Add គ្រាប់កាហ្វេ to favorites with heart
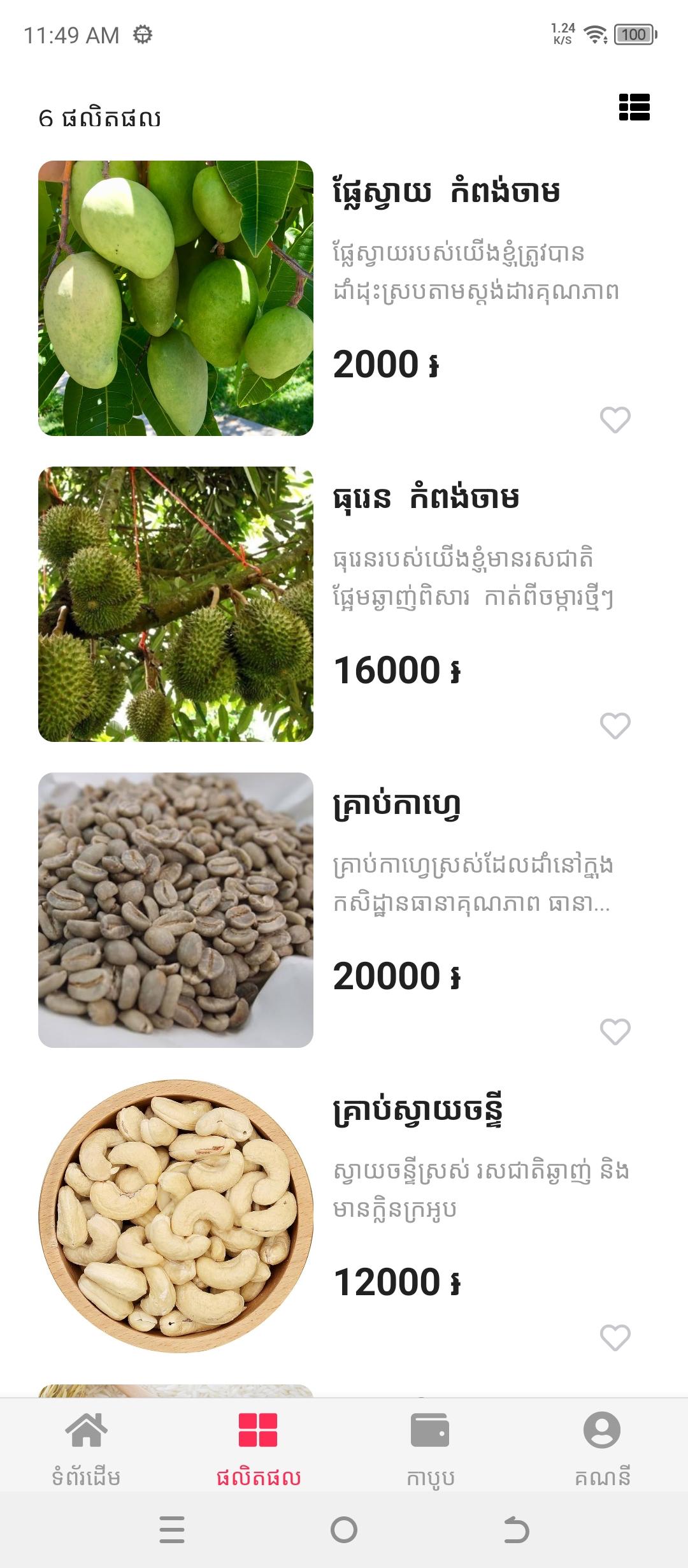 (x=615, y=1031)
